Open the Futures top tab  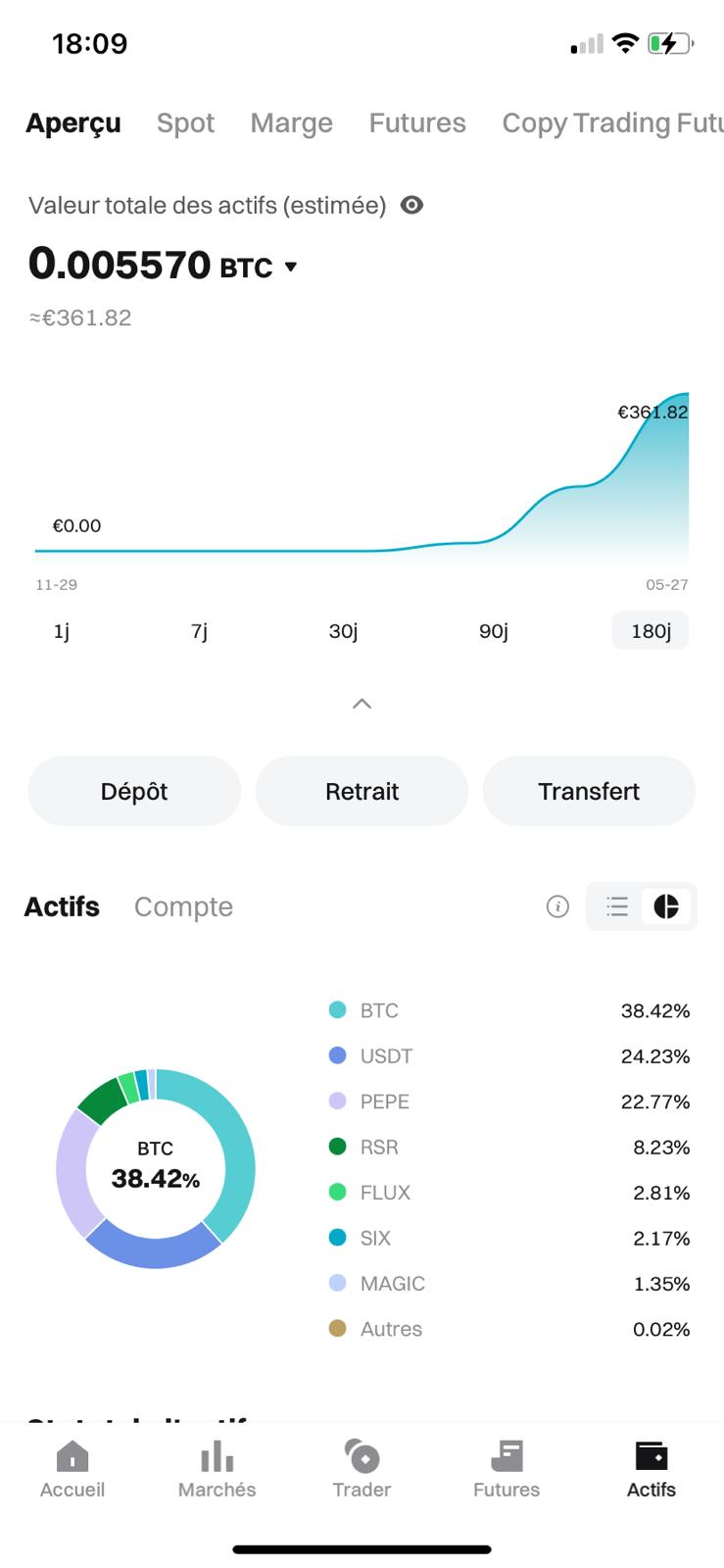tap(417, 123)
